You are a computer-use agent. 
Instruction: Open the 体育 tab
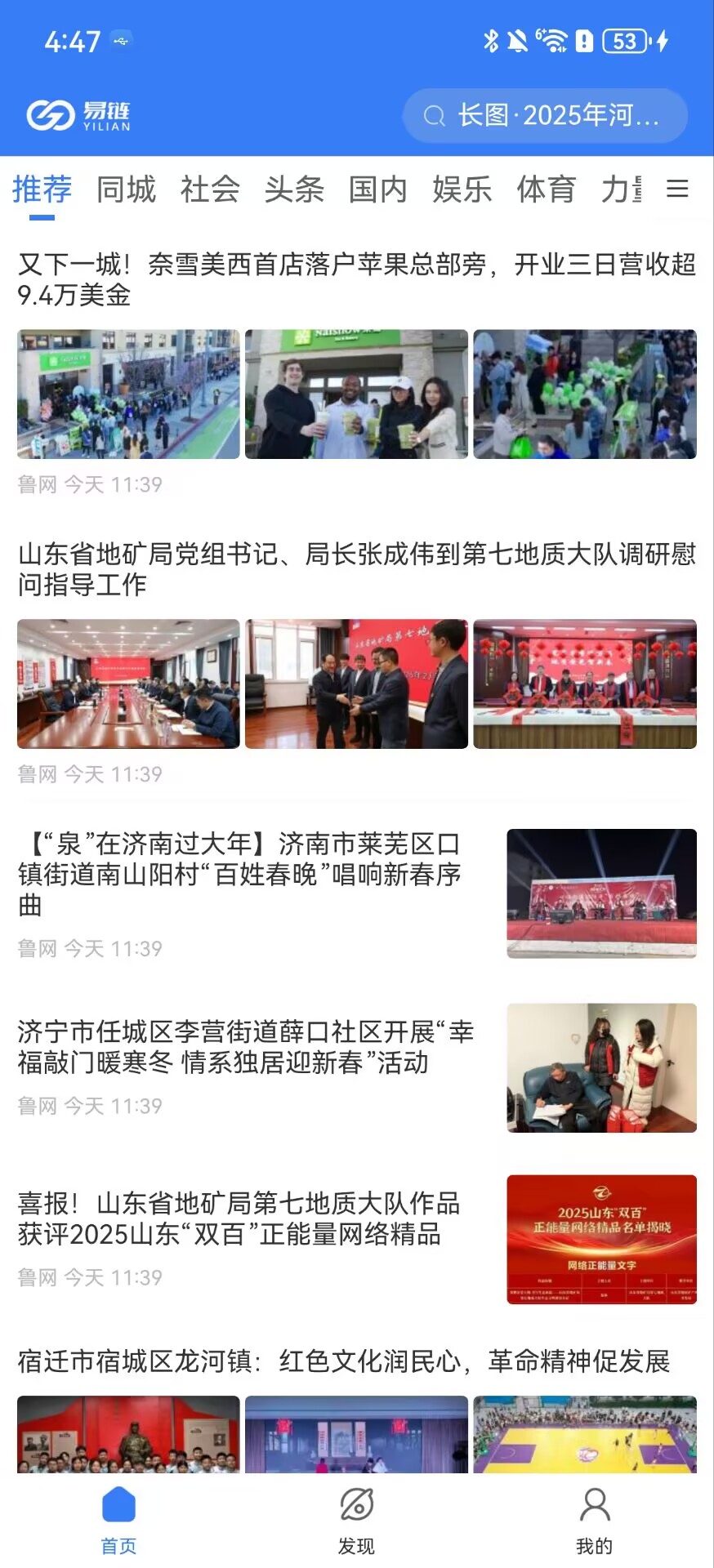point(547,189)
